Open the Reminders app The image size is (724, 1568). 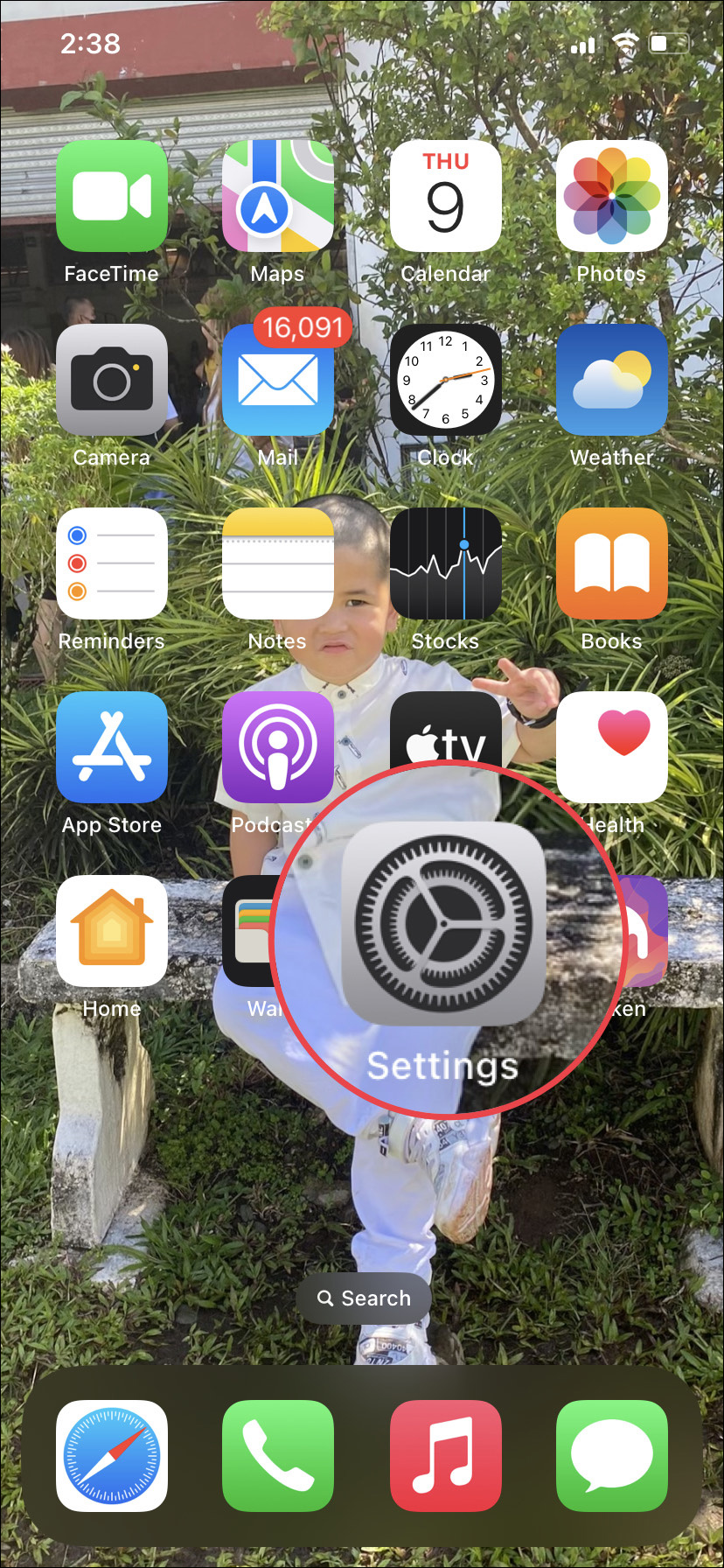coord(112,563)
